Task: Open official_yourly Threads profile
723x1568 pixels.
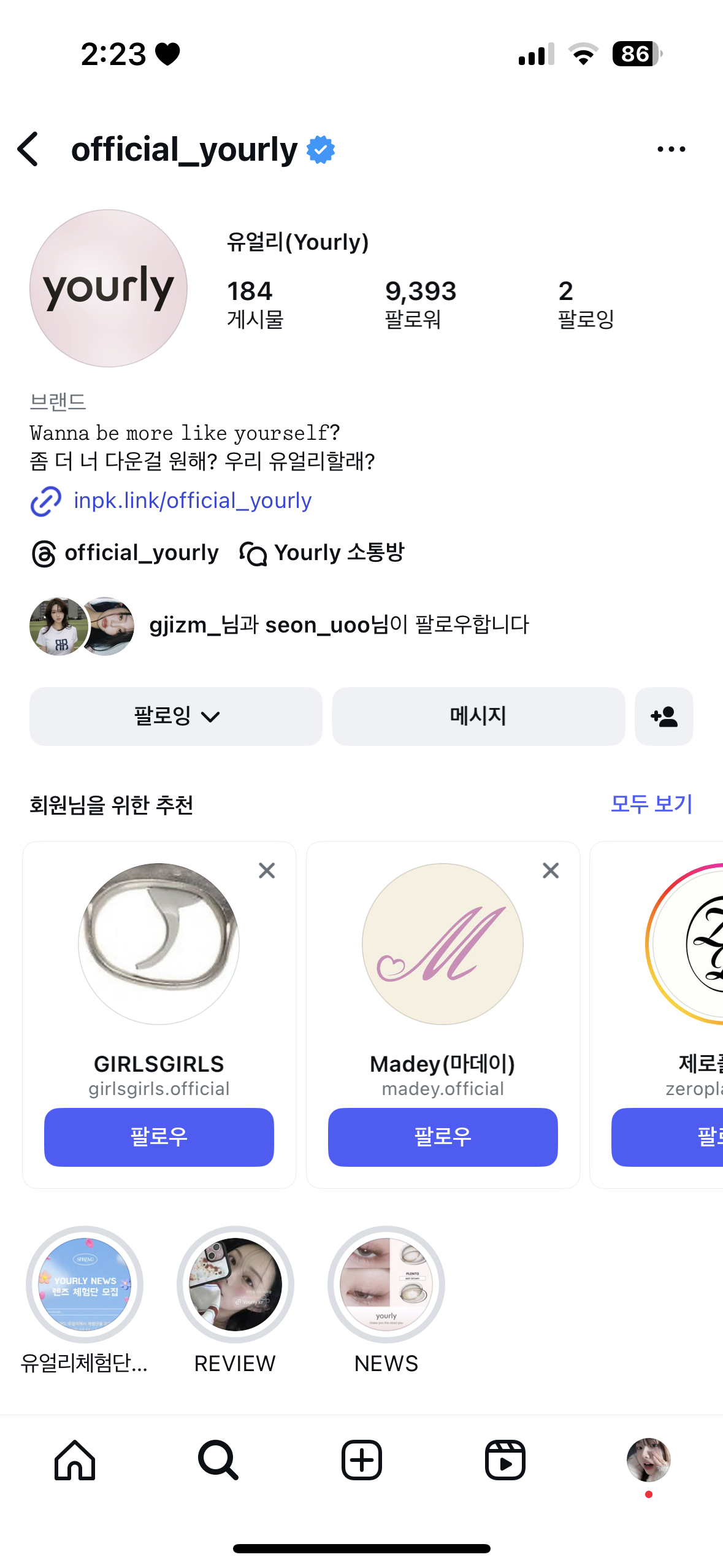Action: [x=125, y=553]
